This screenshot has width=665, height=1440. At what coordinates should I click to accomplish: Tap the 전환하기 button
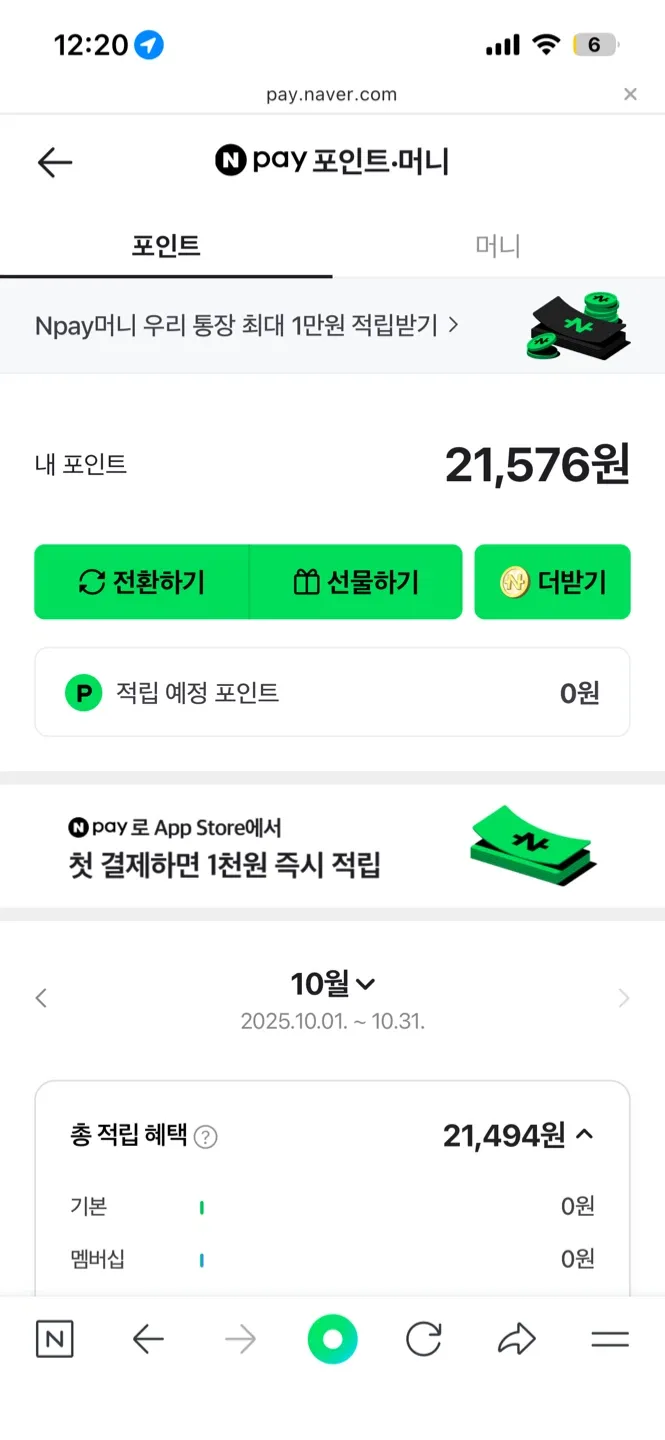[x=142, y=582]
